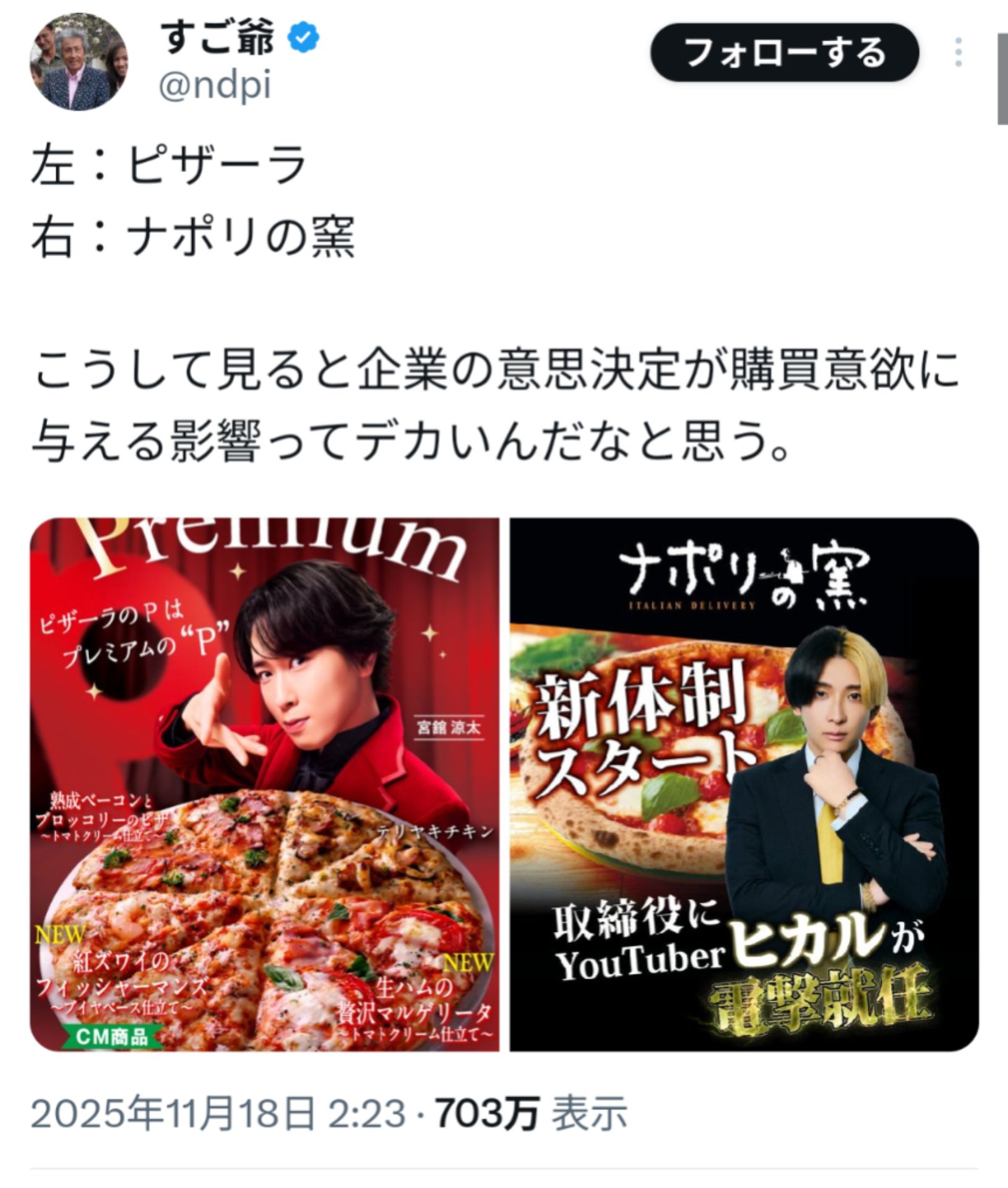Open すご爺's profile picture
The image size is (1008, 1188).
pyautogui.click(x=79, y=62)
